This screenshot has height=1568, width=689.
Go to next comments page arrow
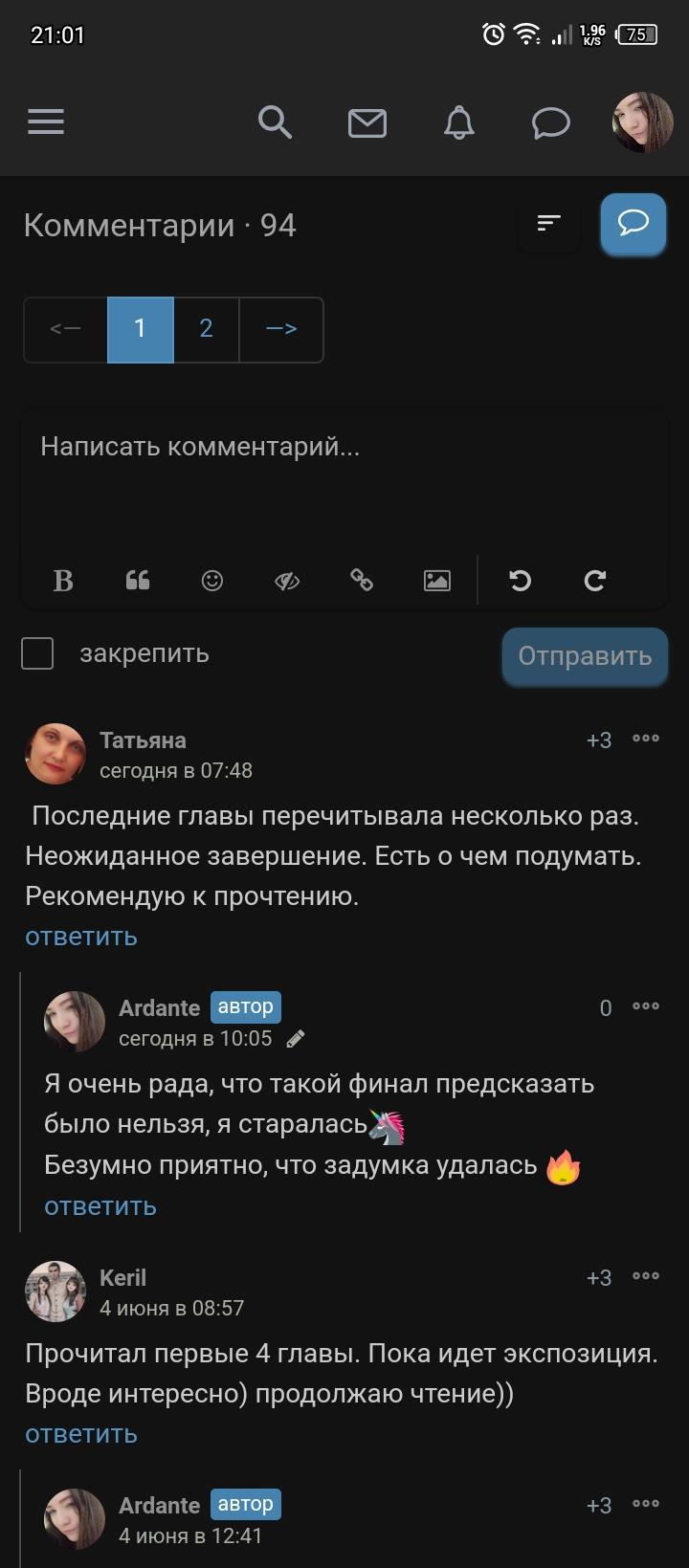(x=281, y=329)
